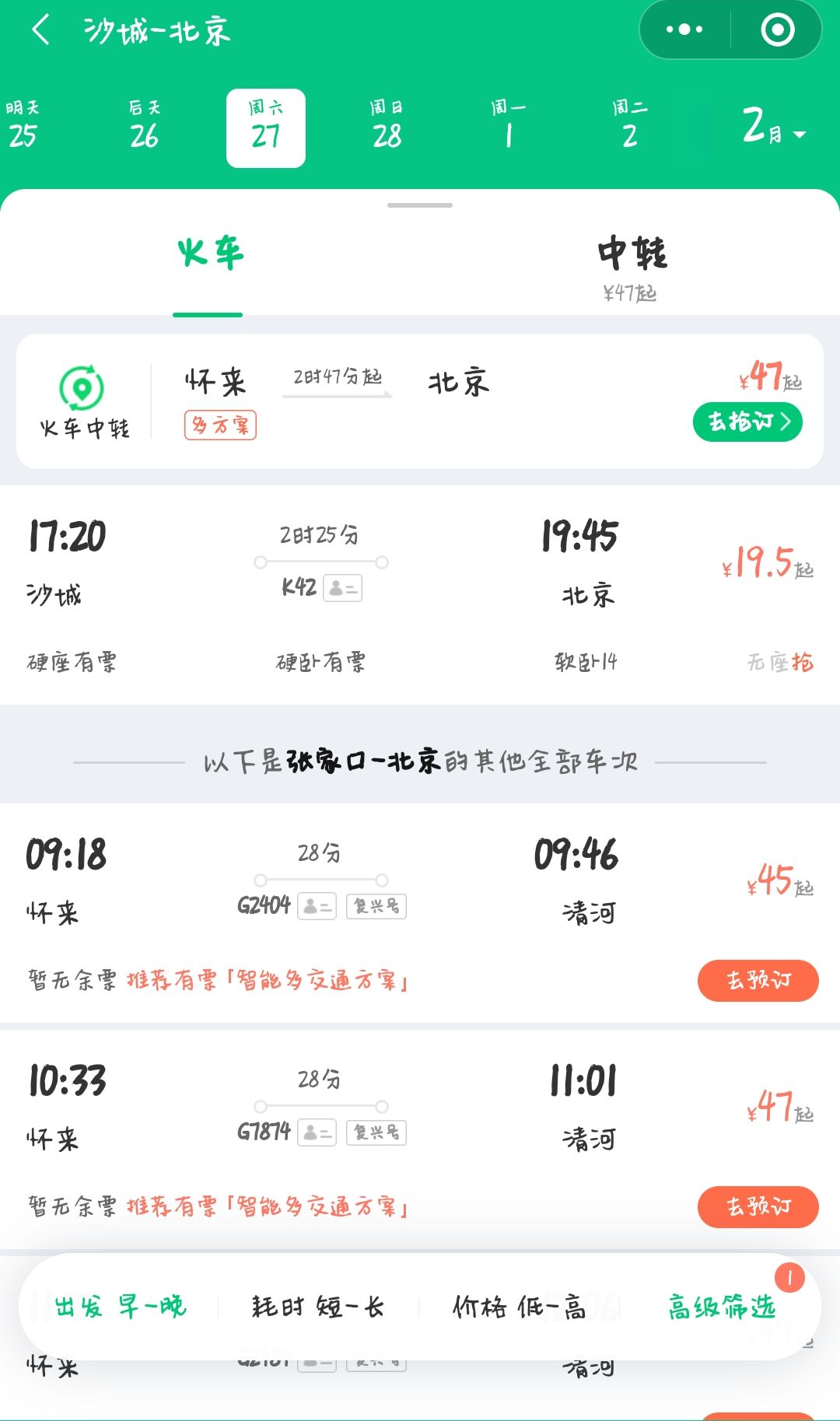Open the G7874 10:33 train row
Image resolution: width=840 pixels, height=1421 pixels.
click(420, 1139)
